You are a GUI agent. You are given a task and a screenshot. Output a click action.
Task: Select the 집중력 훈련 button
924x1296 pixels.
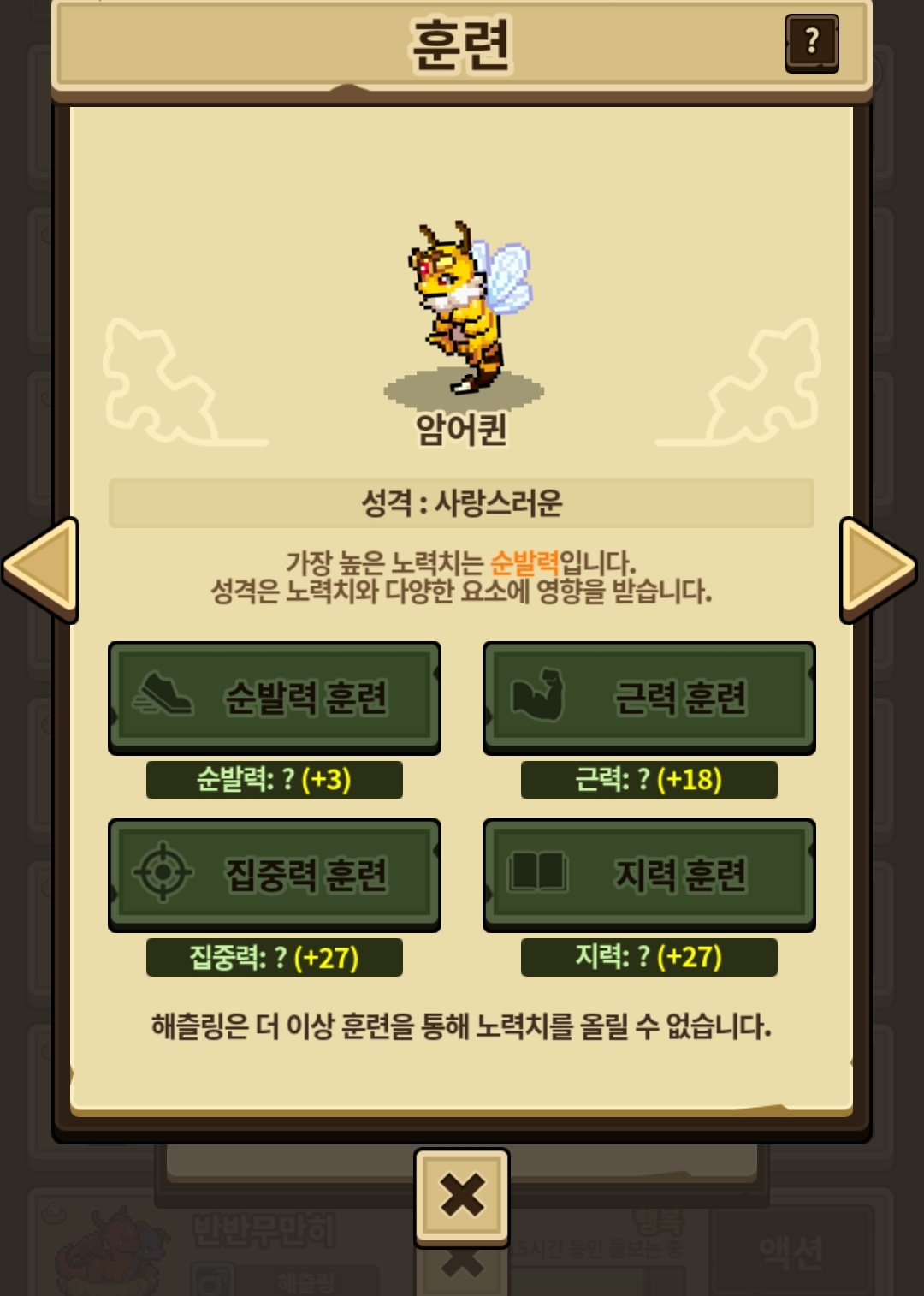(x=275, y=875)
